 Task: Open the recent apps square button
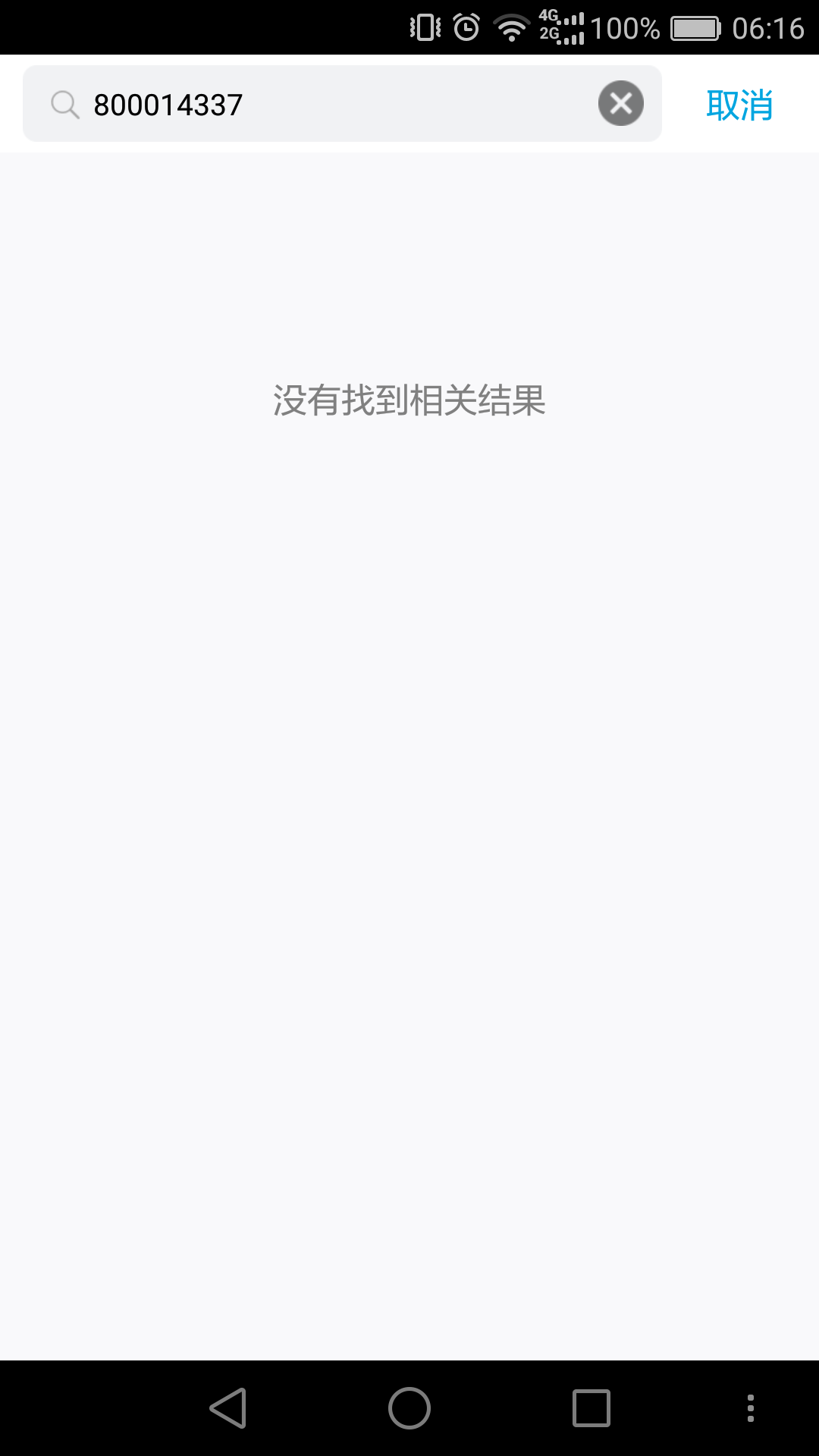(591, 1408)
